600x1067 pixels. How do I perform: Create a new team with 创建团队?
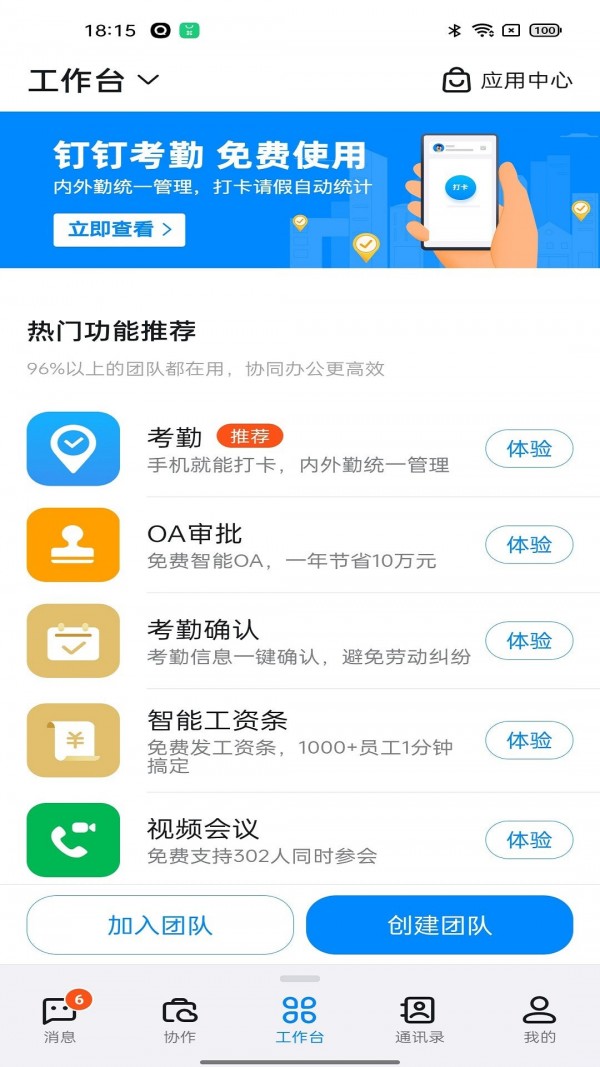point(439,925)
